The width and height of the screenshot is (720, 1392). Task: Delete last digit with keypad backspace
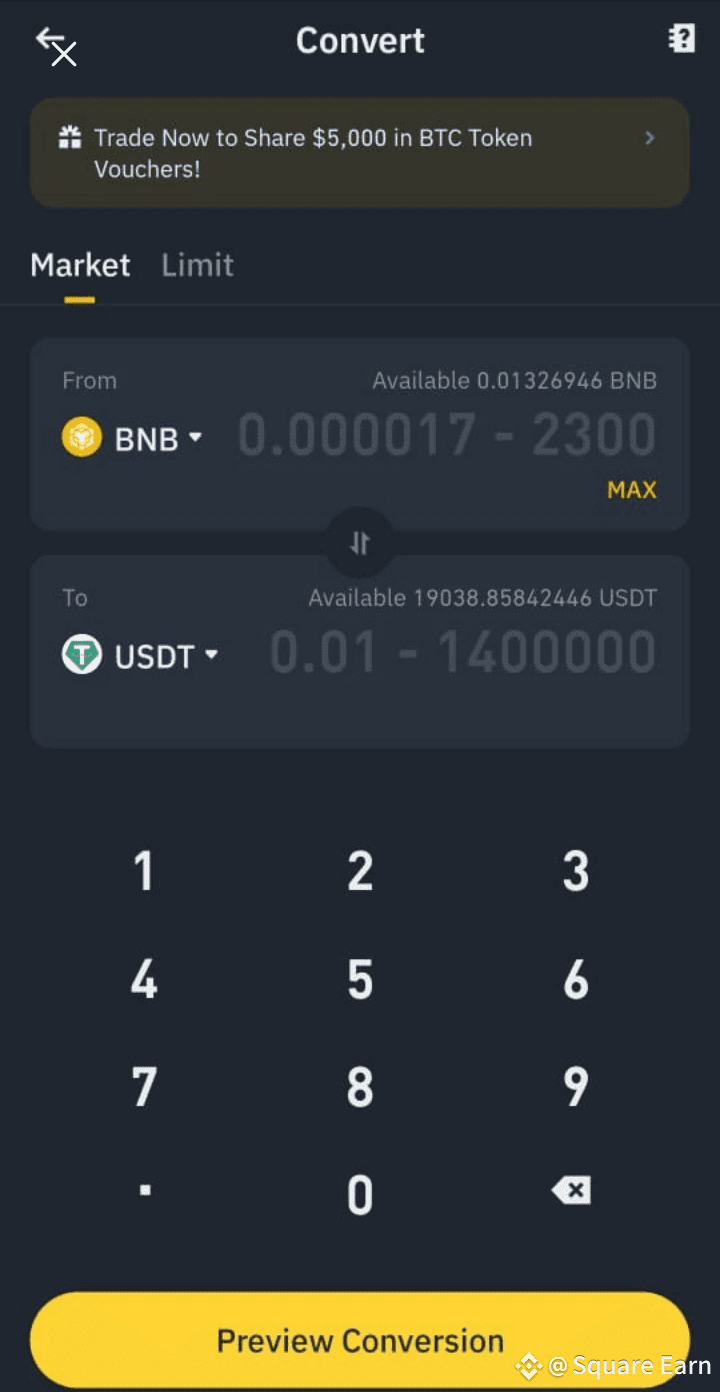coord(571,1190)
